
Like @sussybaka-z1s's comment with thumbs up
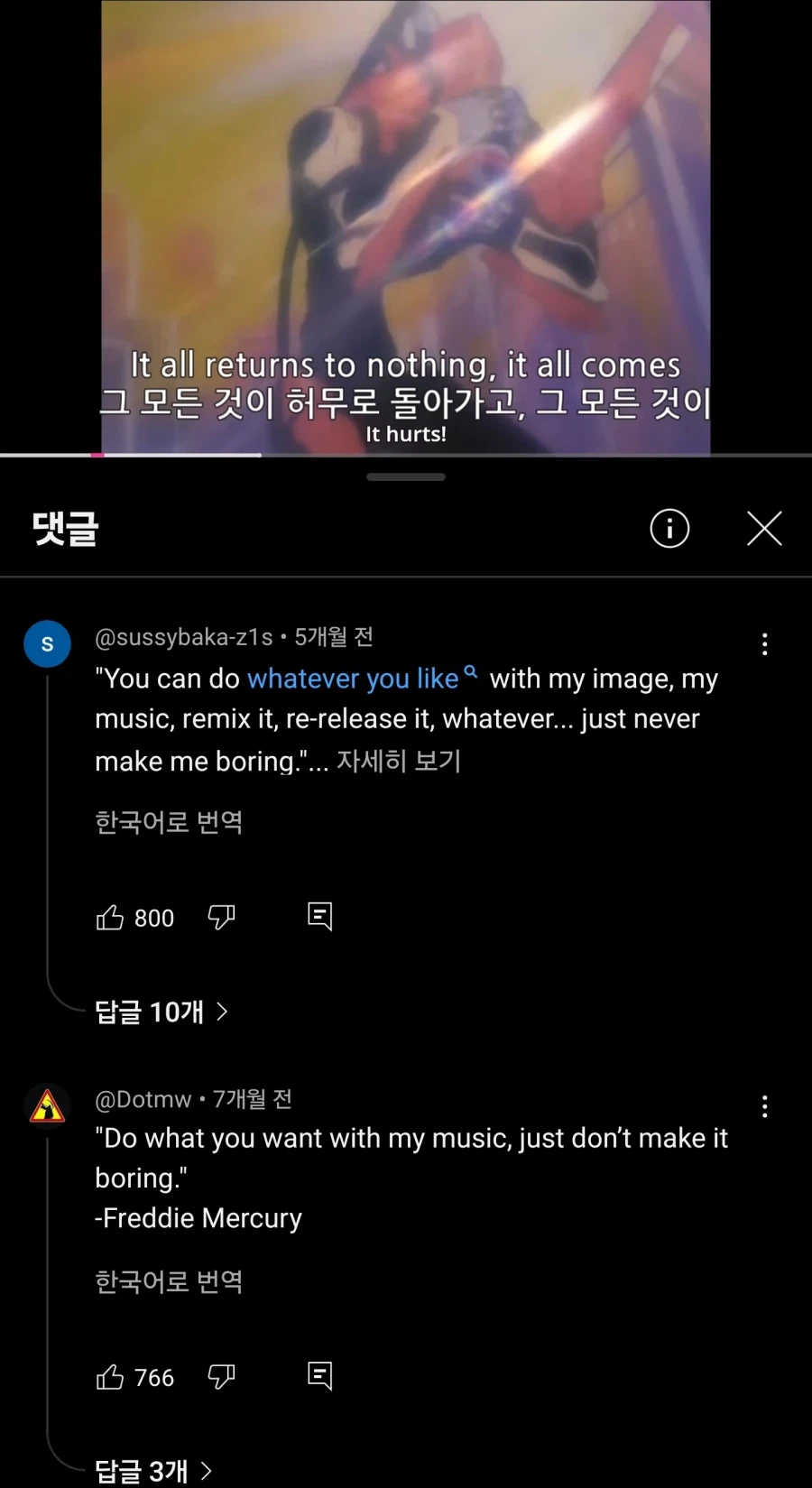pyautogui.click(x=110, y=917)
